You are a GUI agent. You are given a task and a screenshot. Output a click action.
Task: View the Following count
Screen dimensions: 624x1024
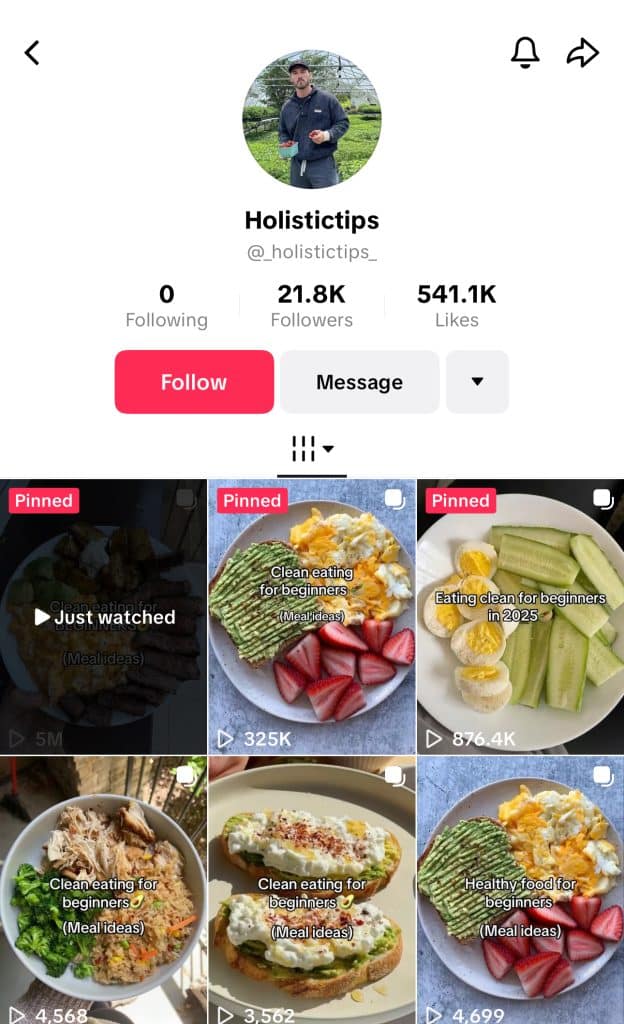point(166,306)
